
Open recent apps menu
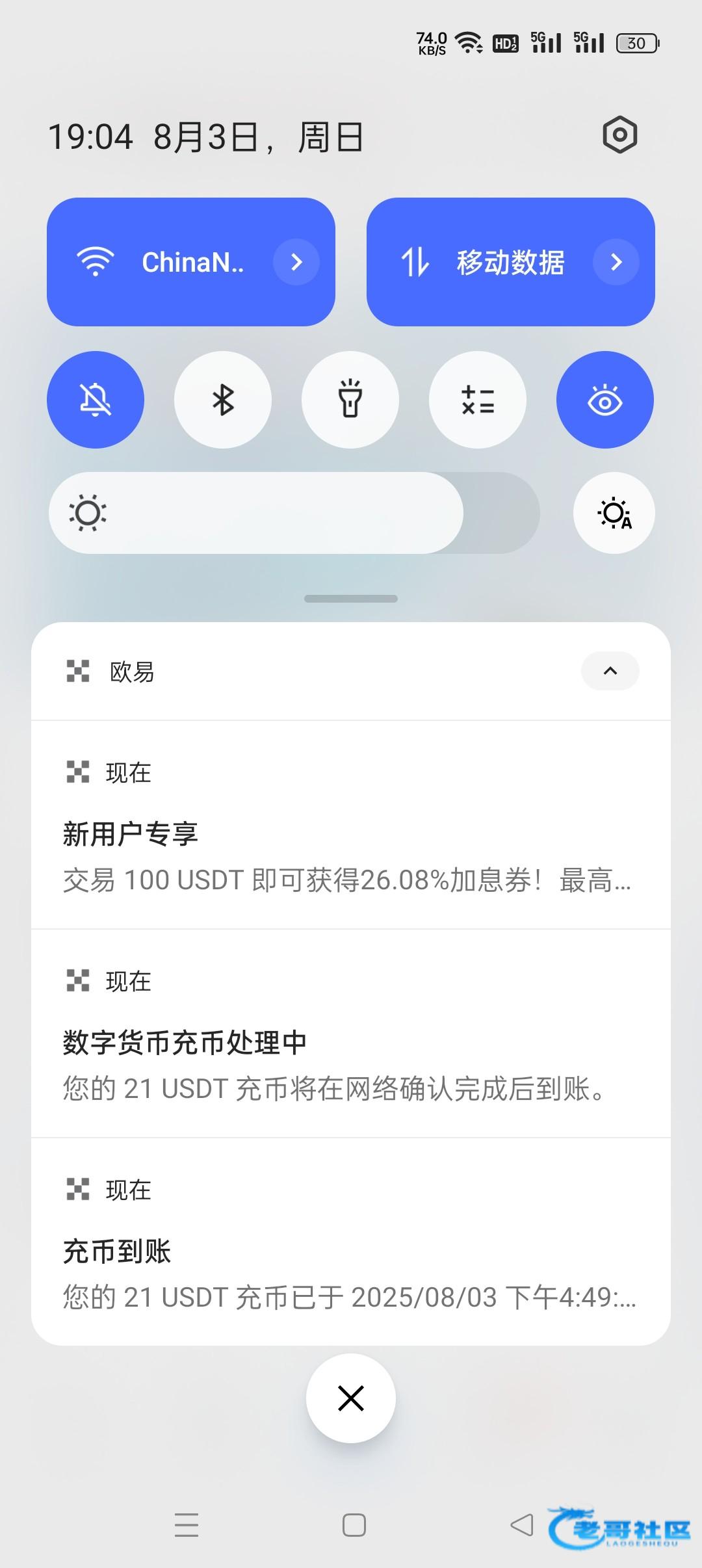coord(187,1525)
